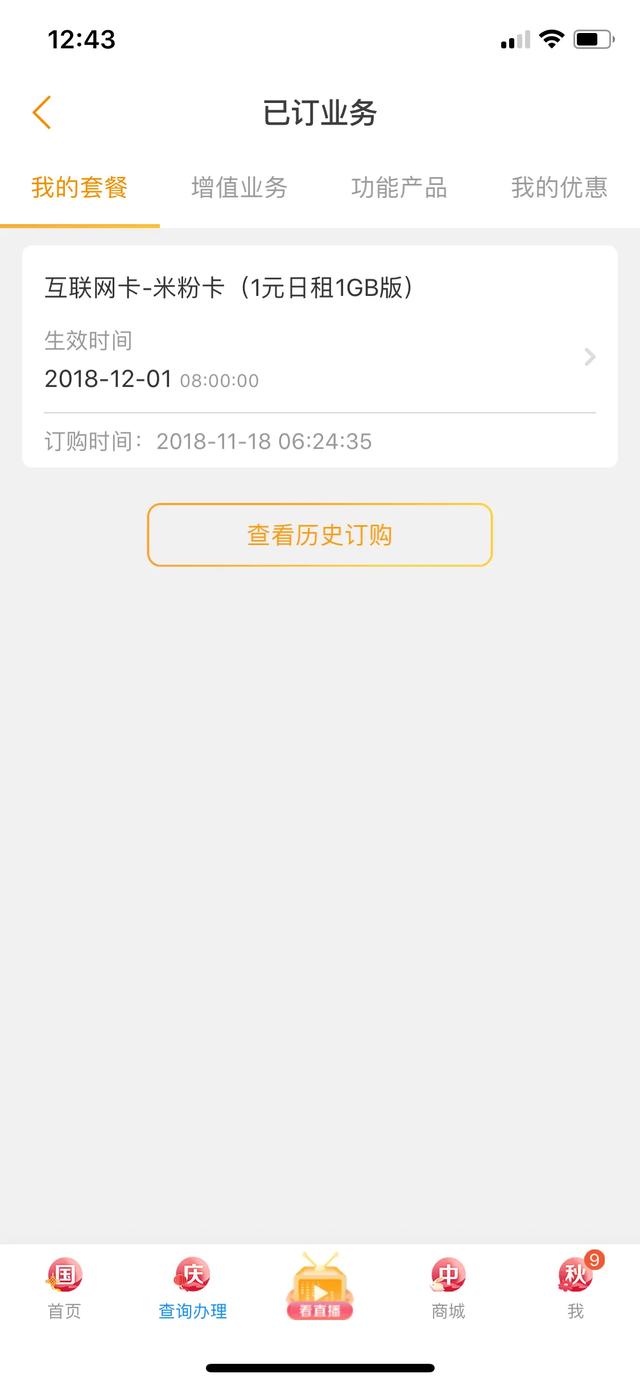The height and width of the screenshot is (1386, 640).
Task: Go back using the orange arrow
Action: (x=41, y=113)
